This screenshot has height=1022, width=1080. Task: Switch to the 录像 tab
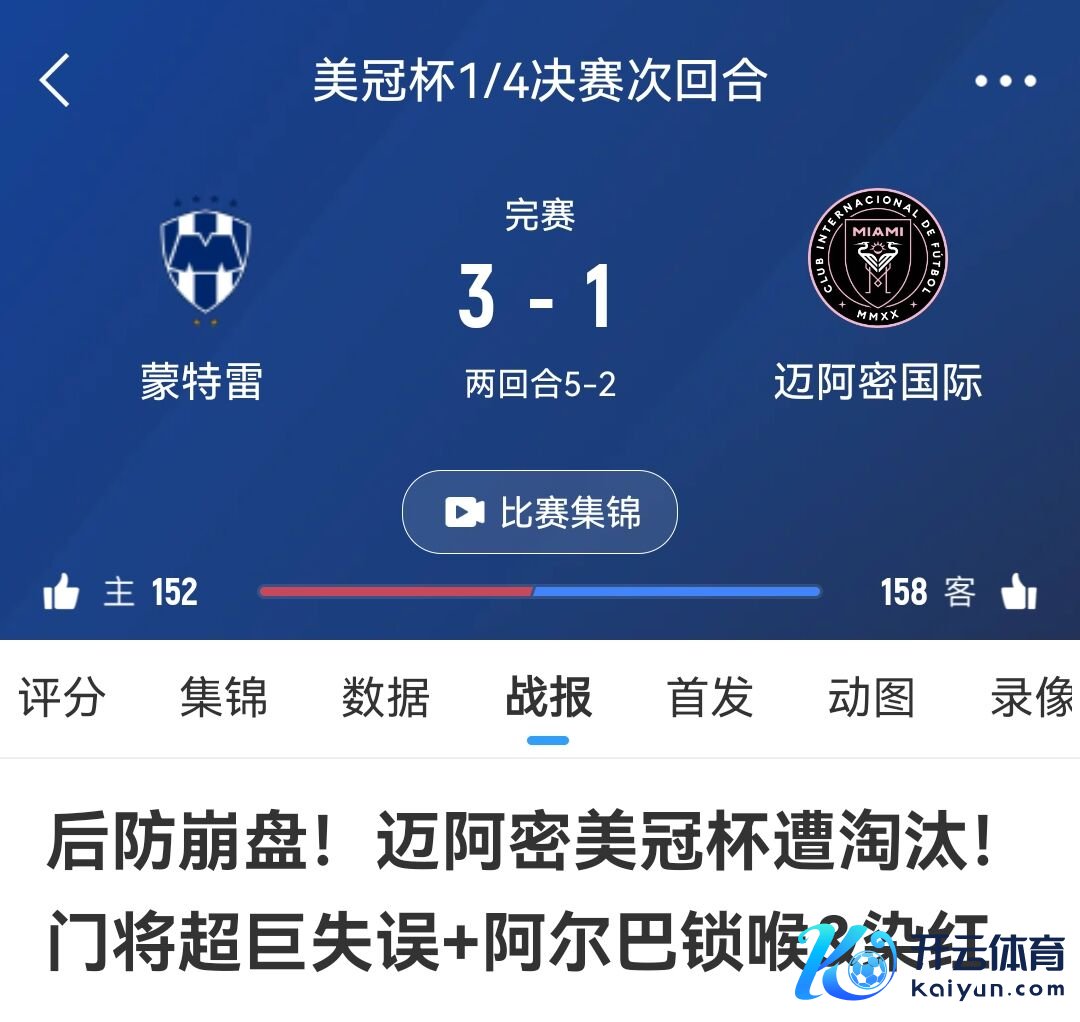(x=1032, y=697)
